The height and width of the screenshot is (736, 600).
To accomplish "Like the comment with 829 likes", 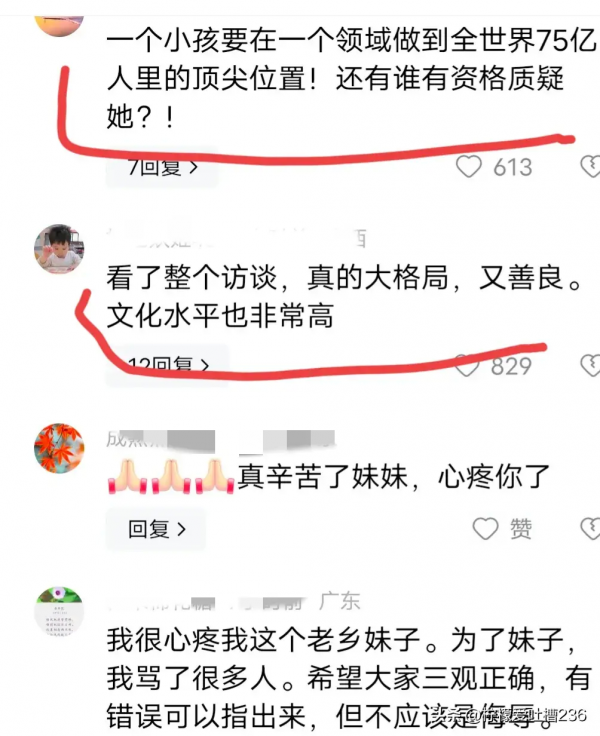I will point(468,366).
